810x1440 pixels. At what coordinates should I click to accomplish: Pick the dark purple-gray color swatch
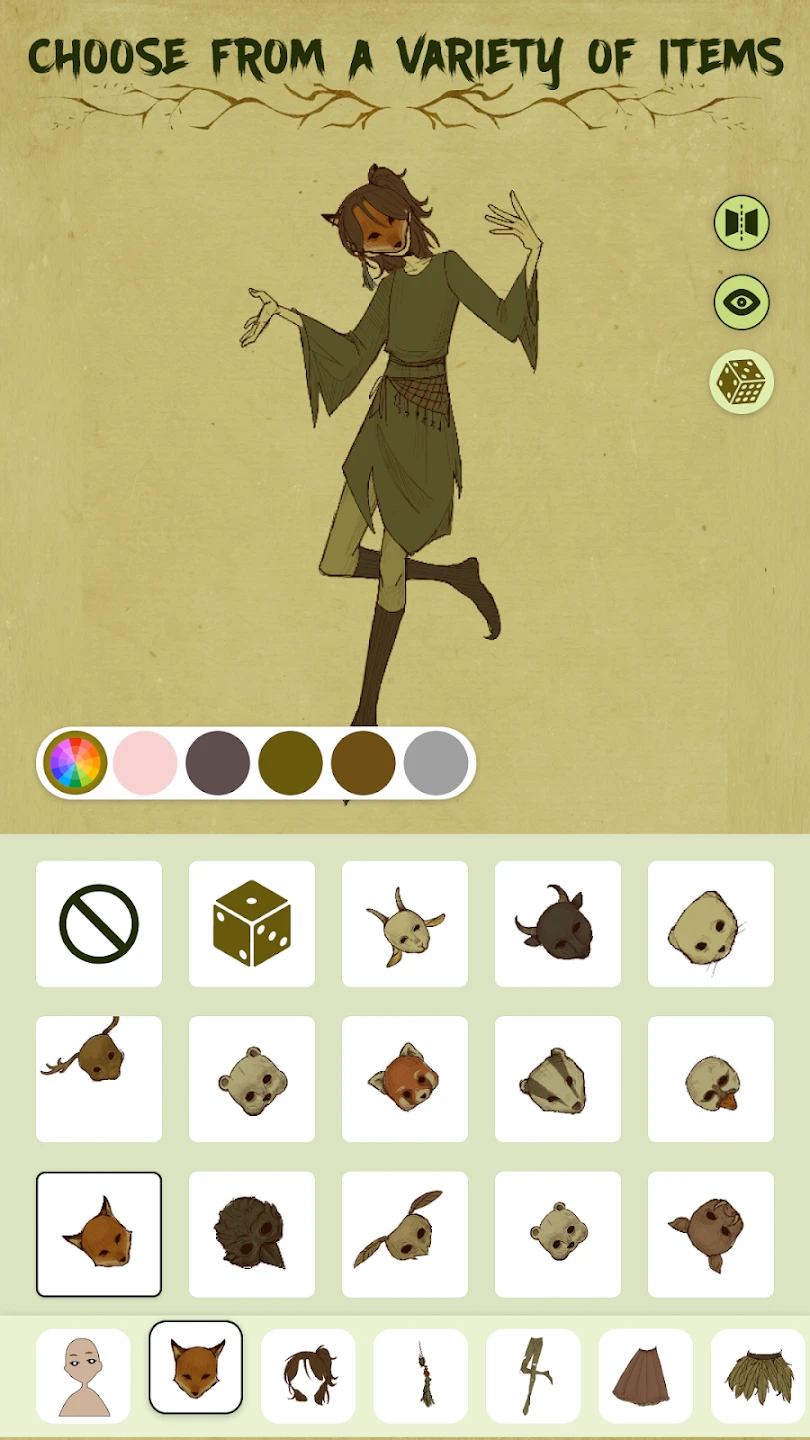point(218,763)
